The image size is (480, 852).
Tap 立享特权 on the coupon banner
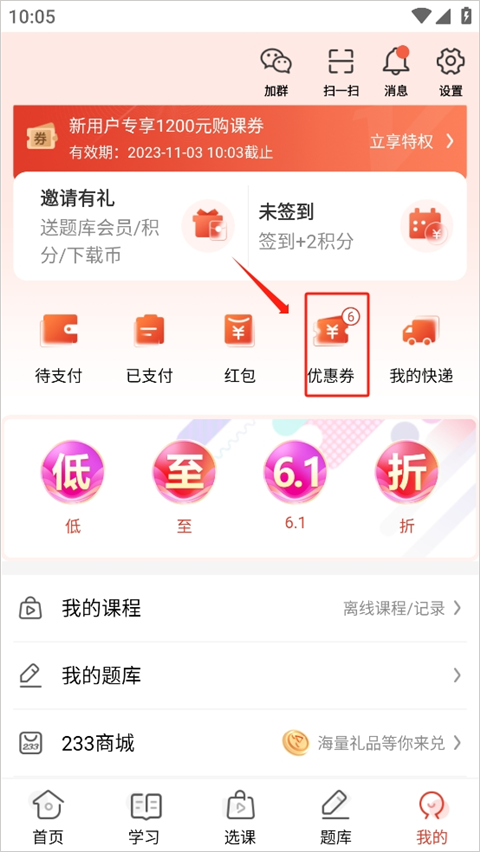coord(412,142)
